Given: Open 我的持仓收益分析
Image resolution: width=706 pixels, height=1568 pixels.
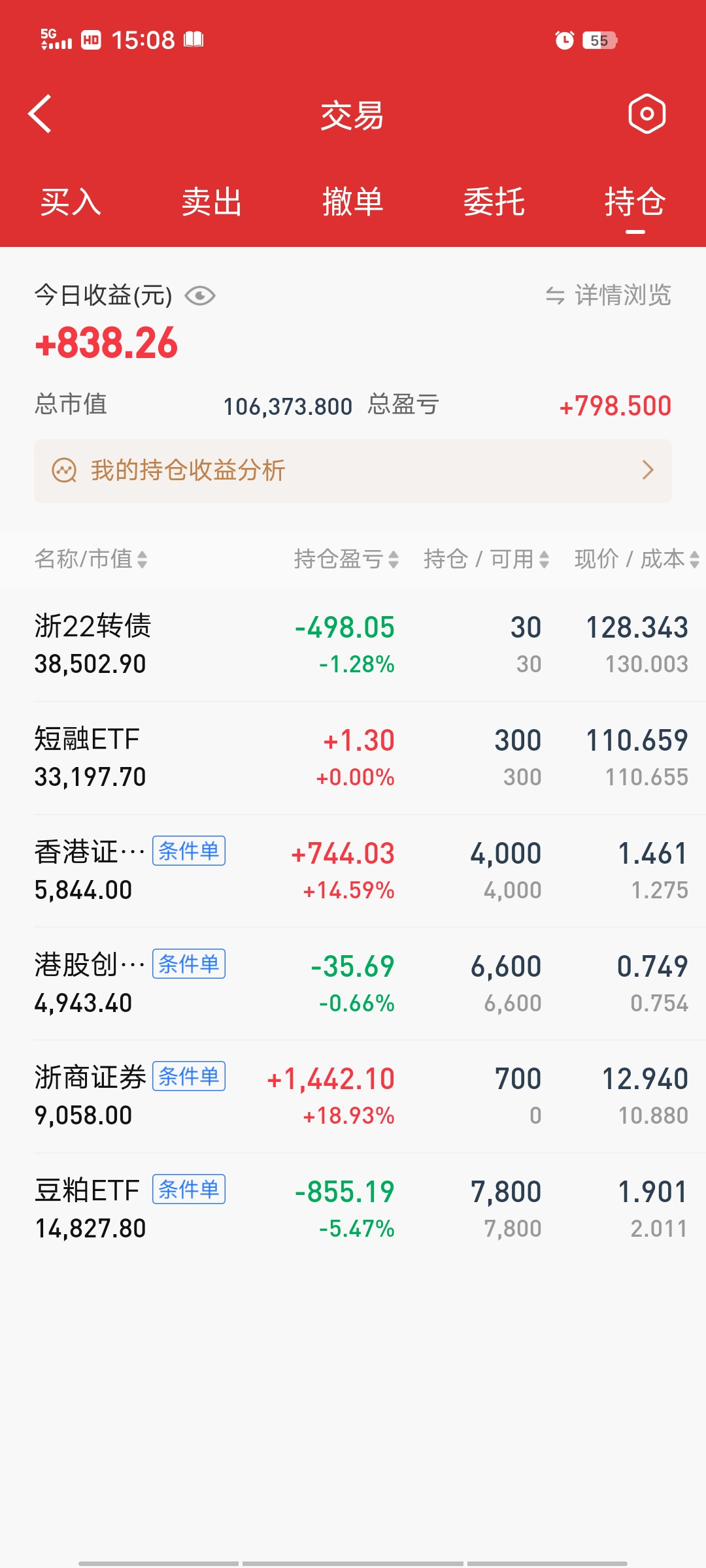Looking at the screenshot, I should click(353, 470).
